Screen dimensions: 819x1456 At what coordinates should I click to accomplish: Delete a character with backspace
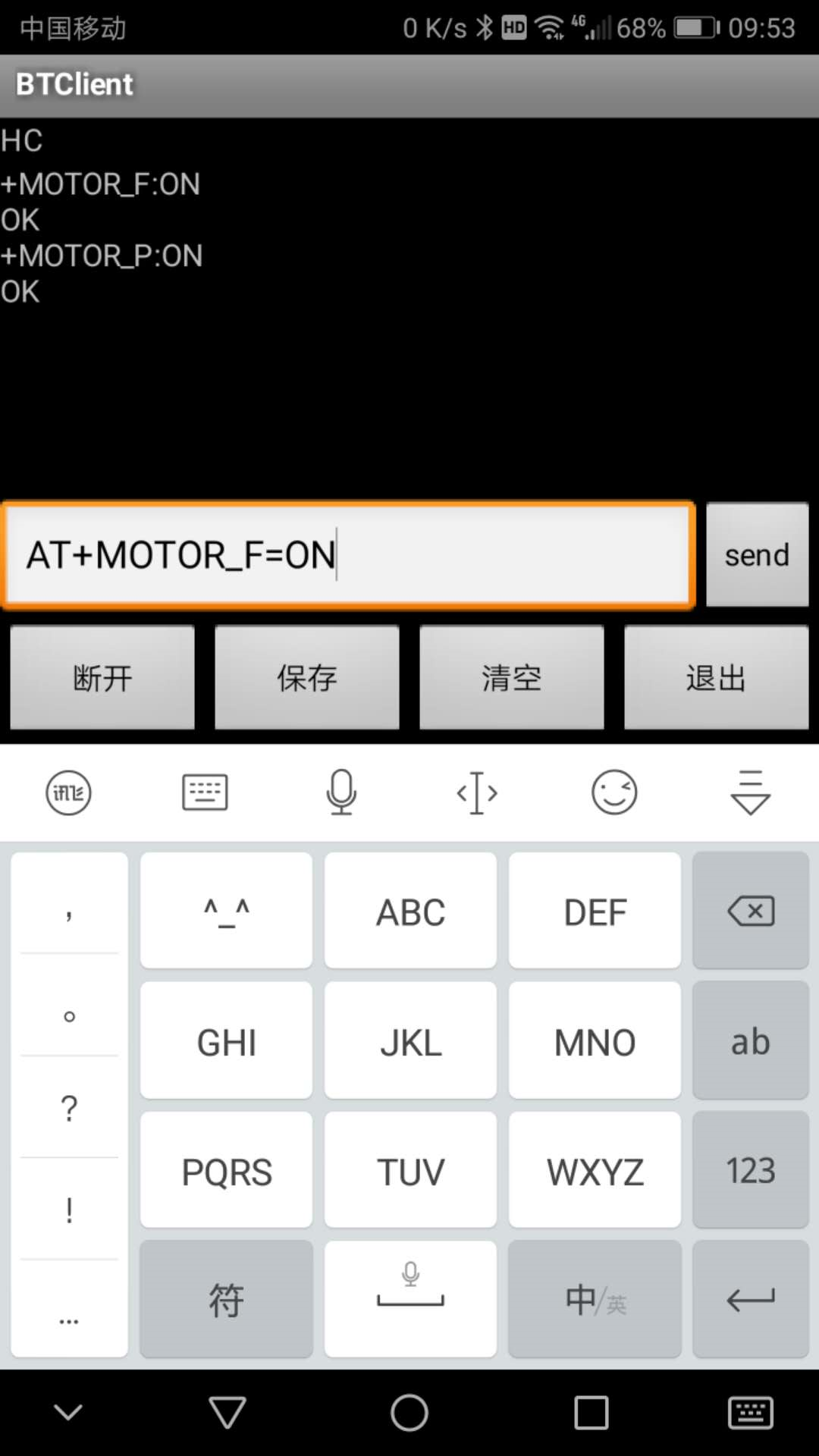coord(751,911)
